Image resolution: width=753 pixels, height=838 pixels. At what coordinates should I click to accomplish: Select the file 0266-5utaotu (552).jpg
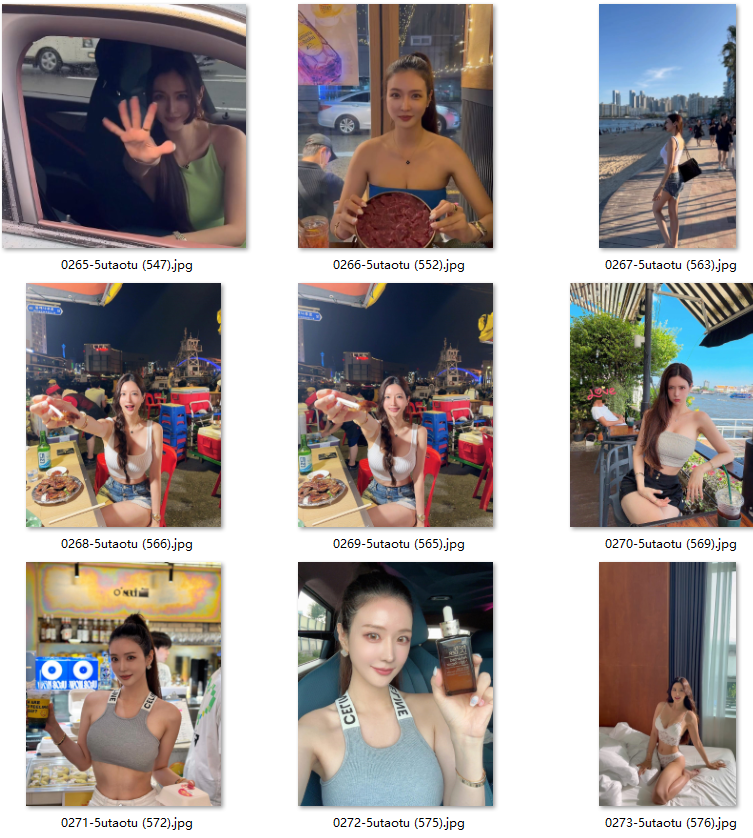(396, 126)
